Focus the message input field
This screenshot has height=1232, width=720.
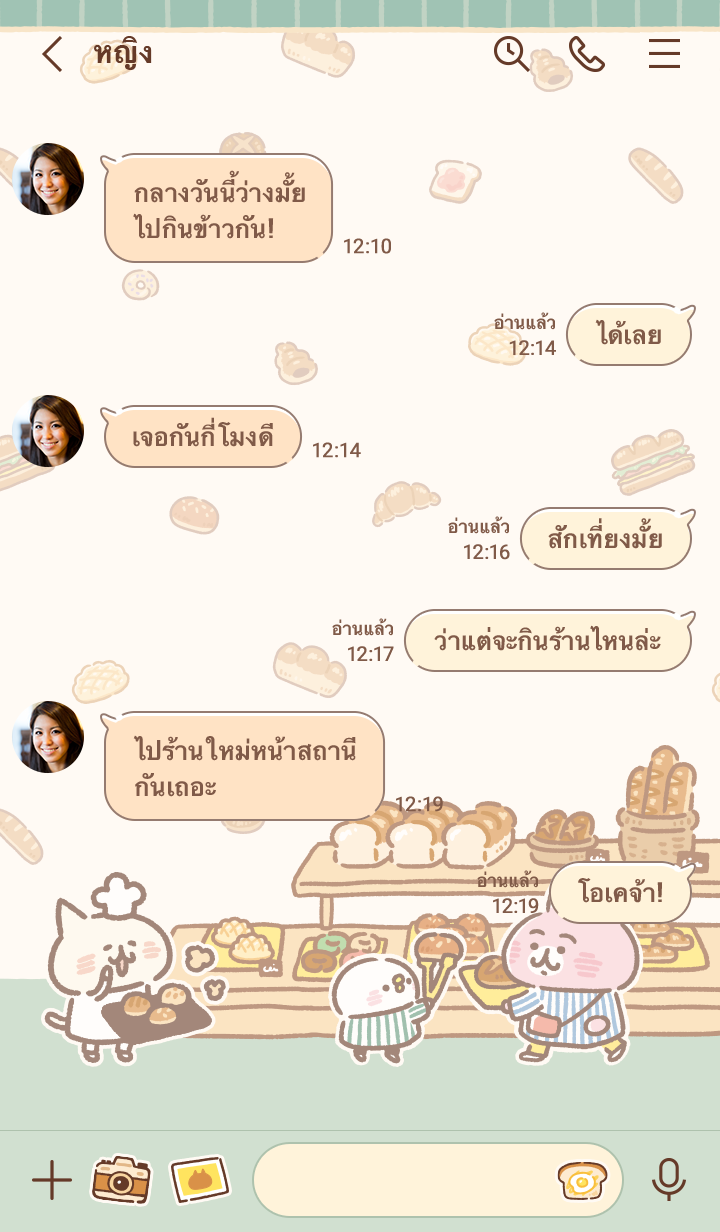click(x=400, y=1181)
